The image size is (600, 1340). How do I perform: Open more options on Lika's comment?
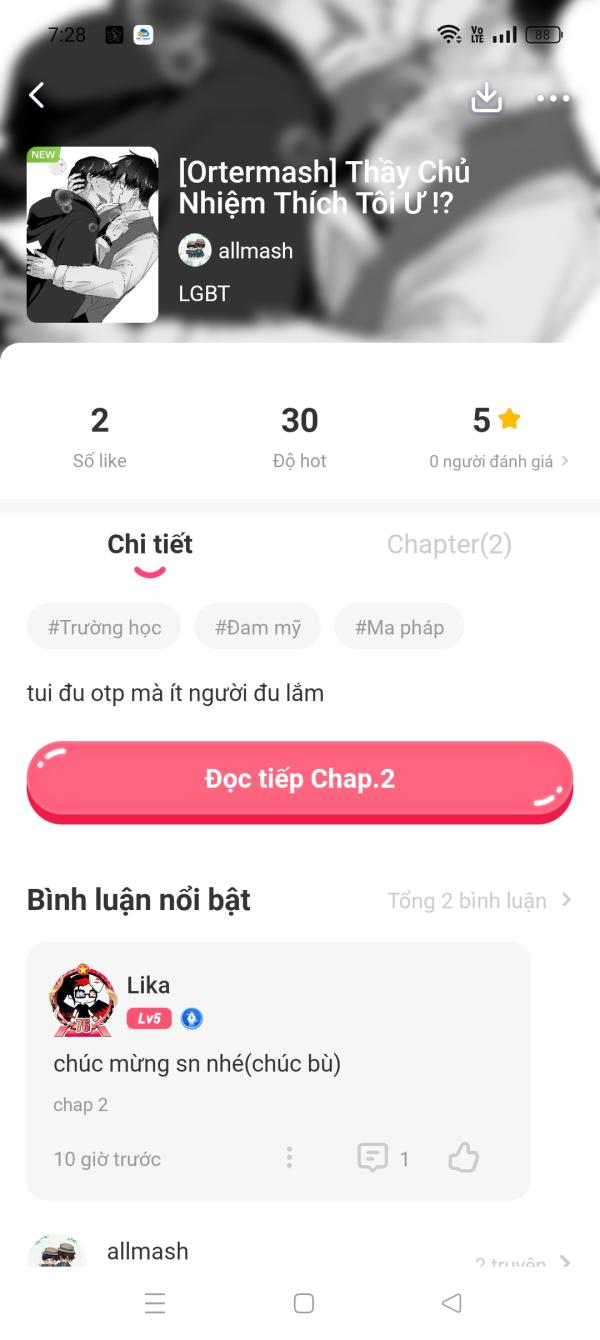(289, 1158)
